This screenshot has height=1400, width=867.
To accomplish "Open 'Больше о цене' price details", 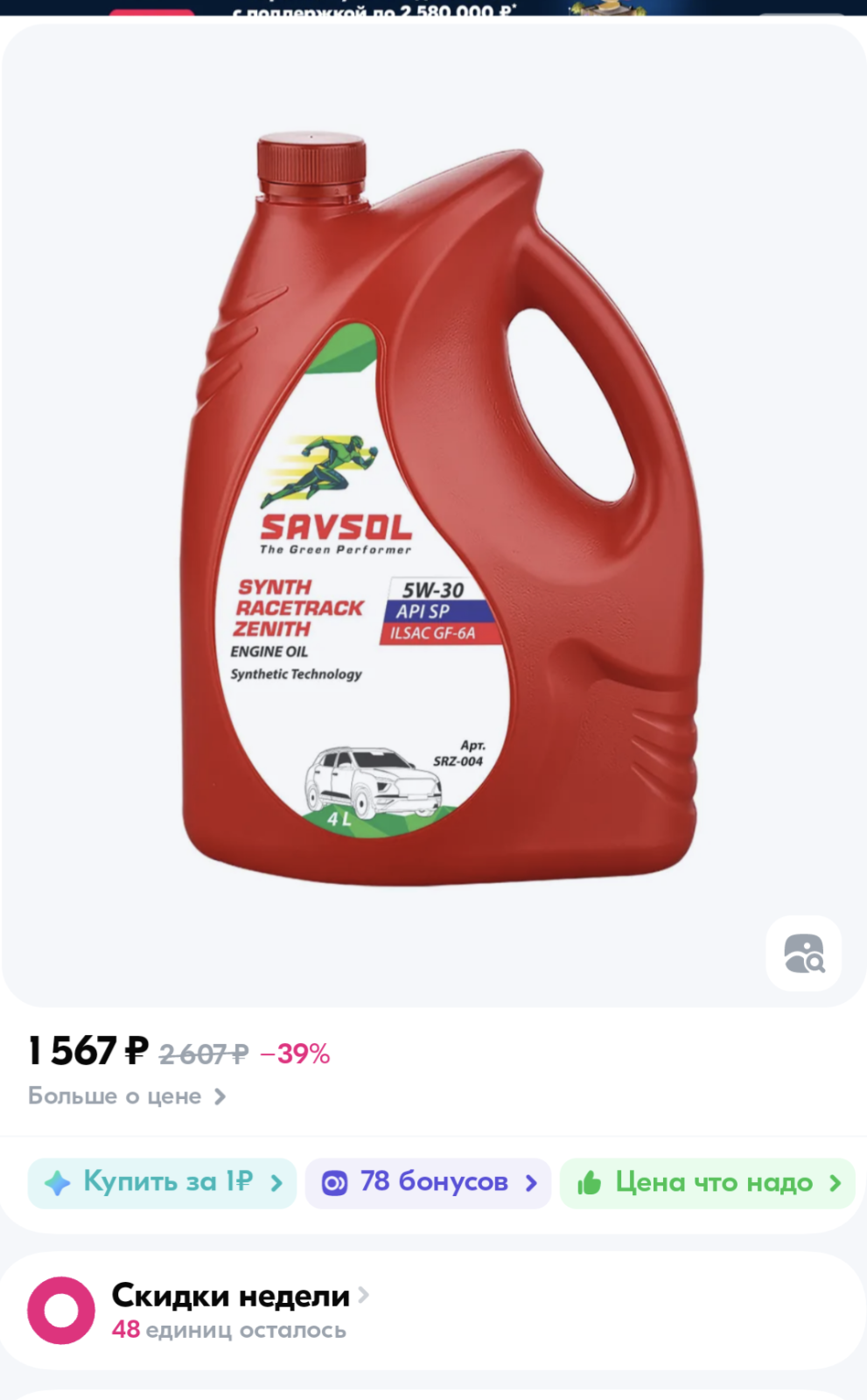I will coord(127,1096).
